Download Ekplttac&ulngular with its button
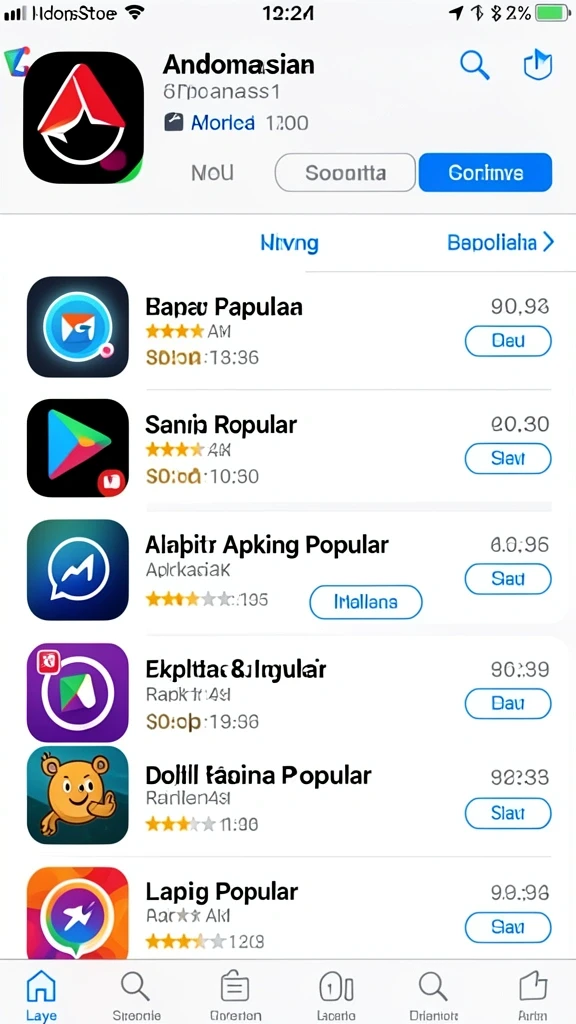 click(508, 703)
